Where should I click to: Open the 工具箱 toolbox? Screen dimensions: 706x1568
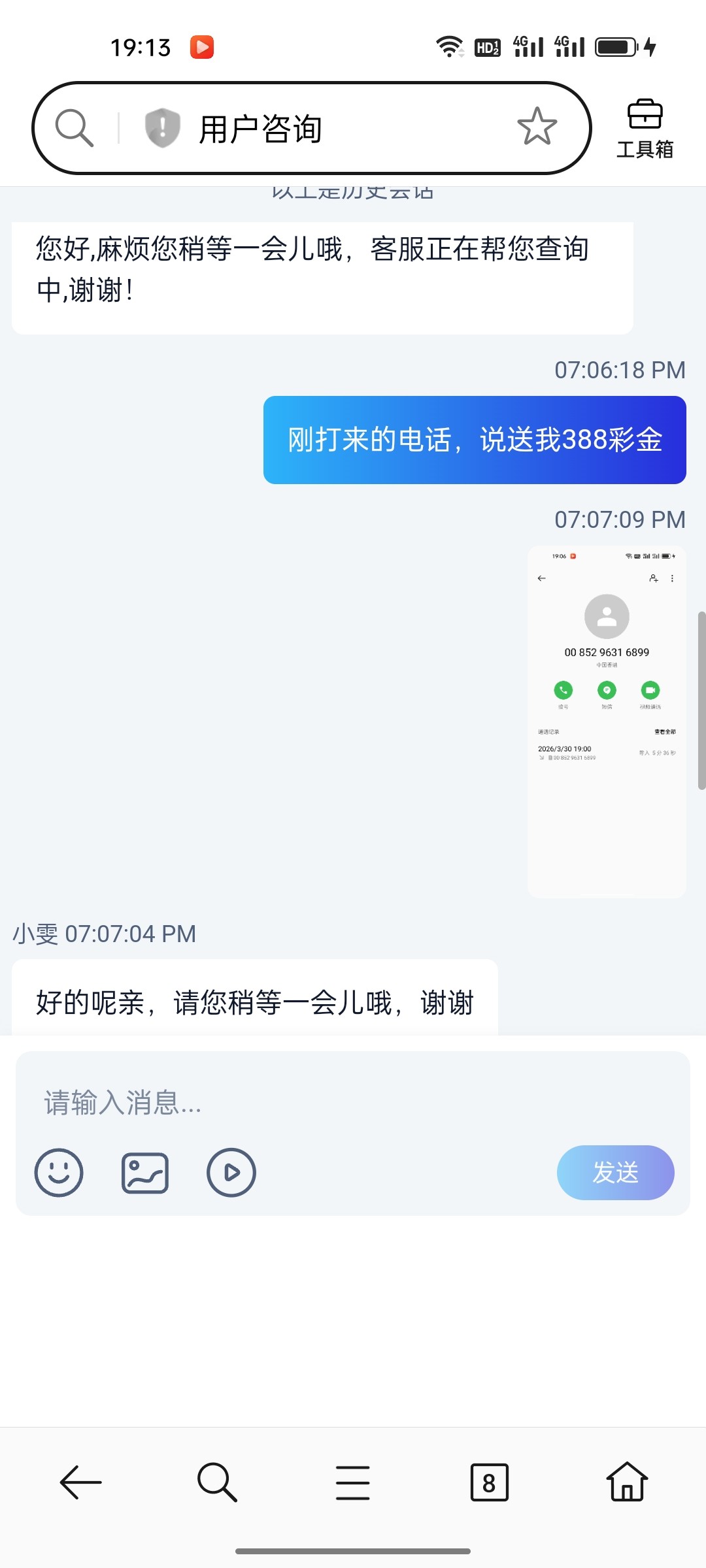(x=645, y=129)
